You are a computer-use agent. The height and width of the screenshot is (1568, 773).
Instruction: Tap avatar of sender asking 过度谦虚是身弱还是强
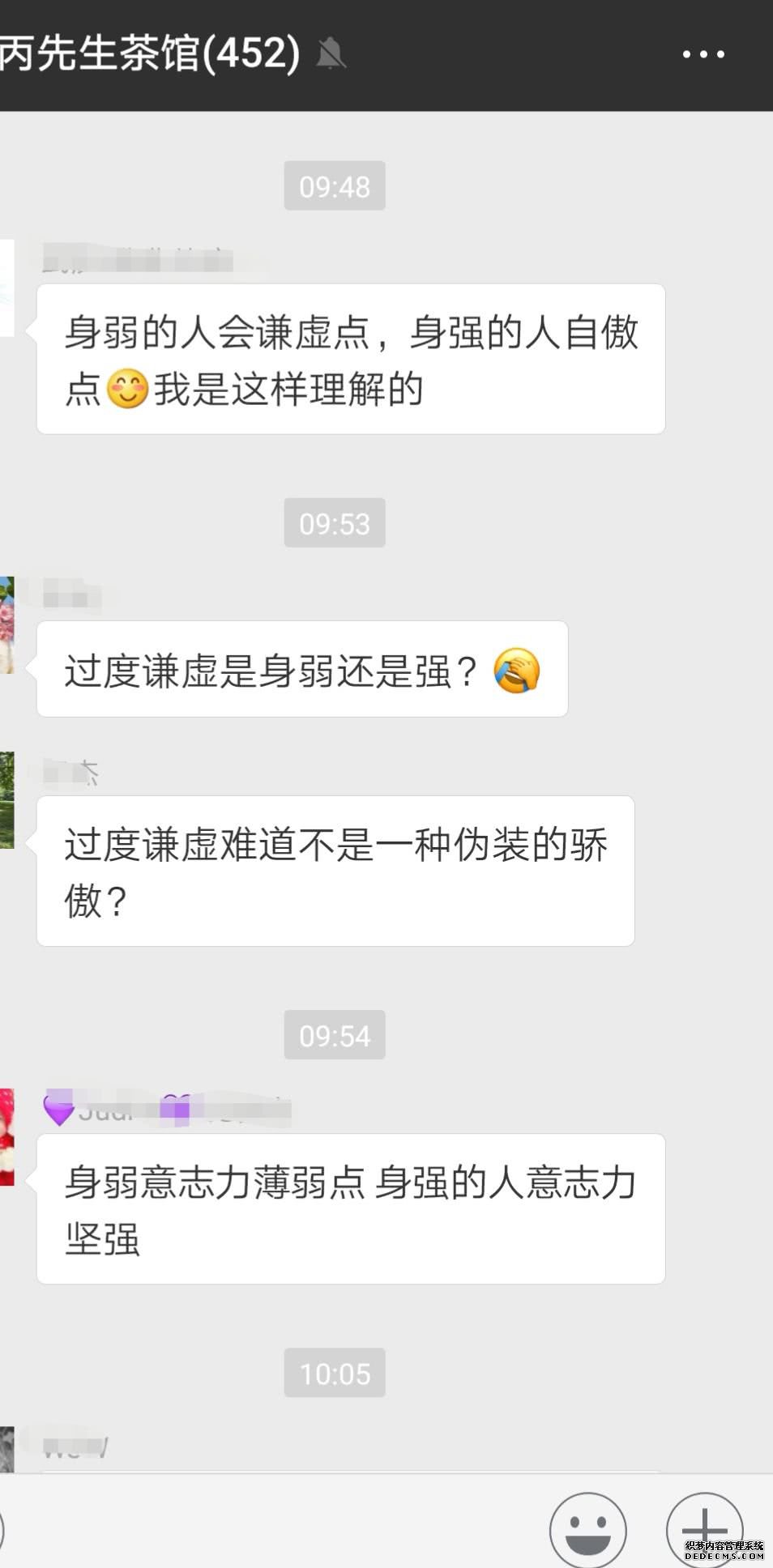point(6,624)
